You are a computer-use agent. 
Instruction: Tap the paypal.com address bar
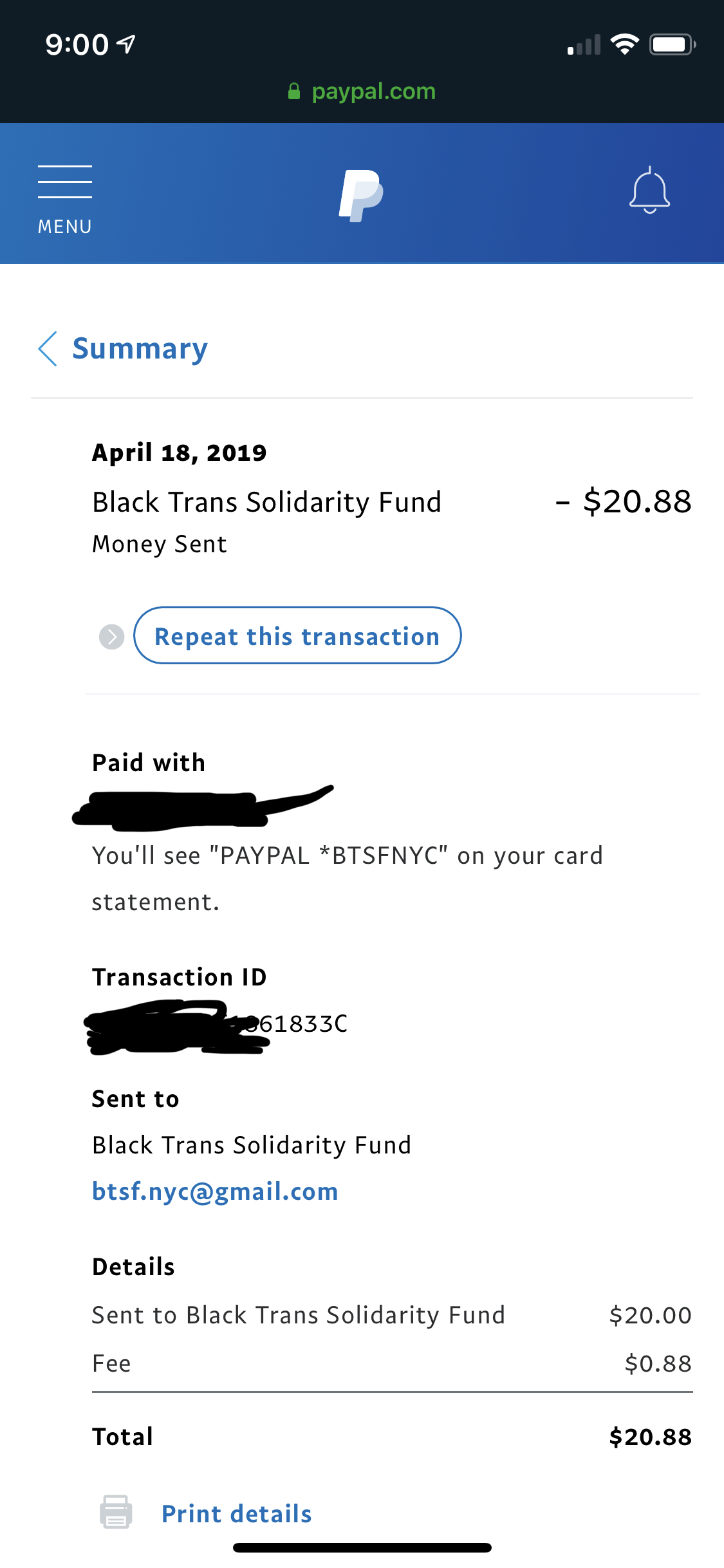(362, 91)
